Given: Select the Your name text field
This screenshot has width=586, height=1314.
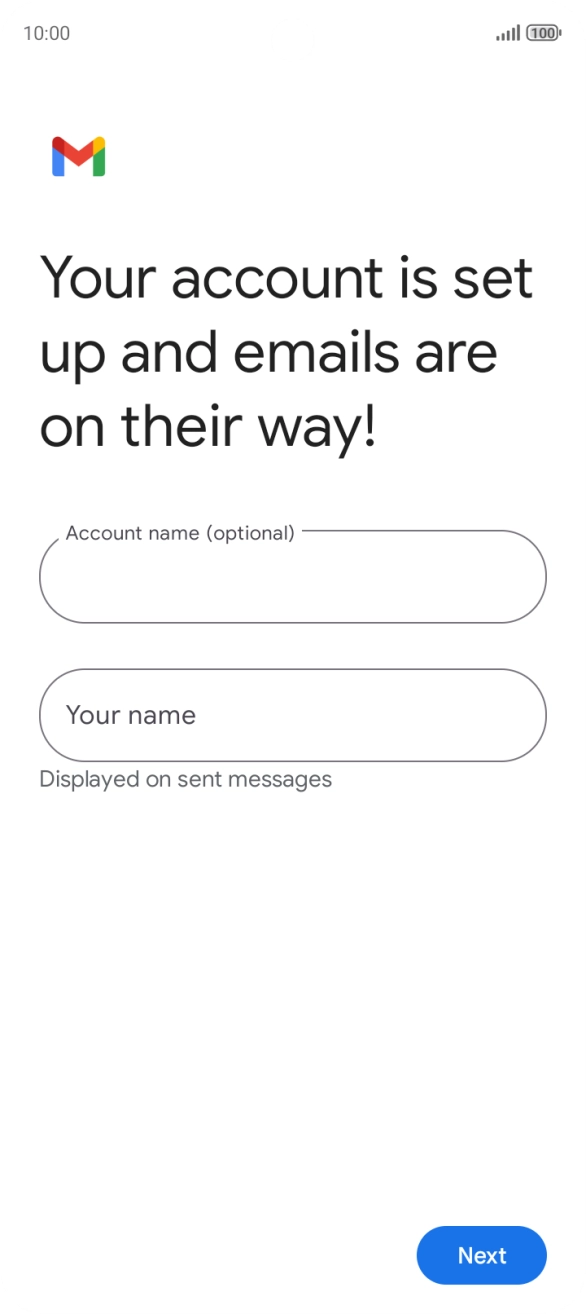Looking at the screenshot, I should coord(293,715).
